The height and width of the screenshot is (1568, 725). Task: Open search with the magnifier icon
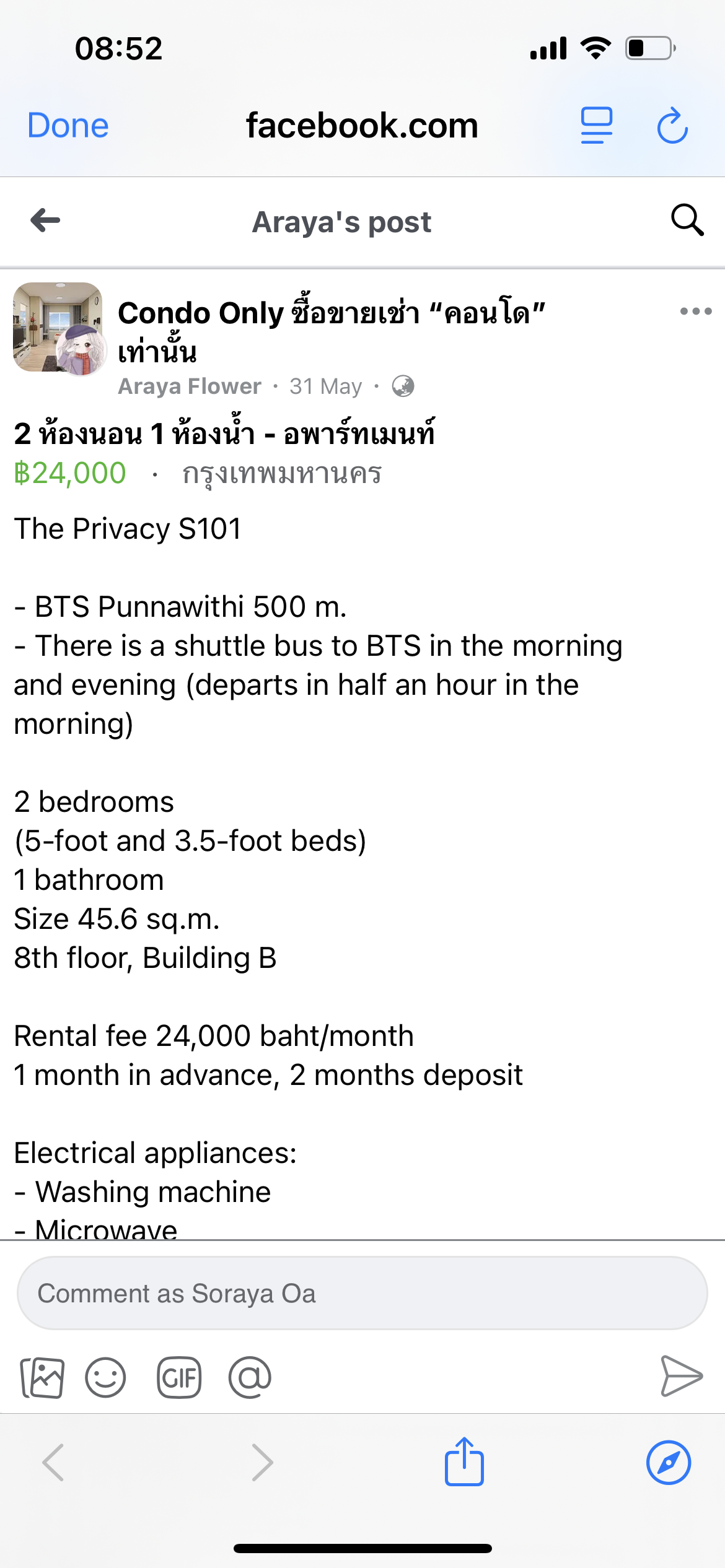687,220
